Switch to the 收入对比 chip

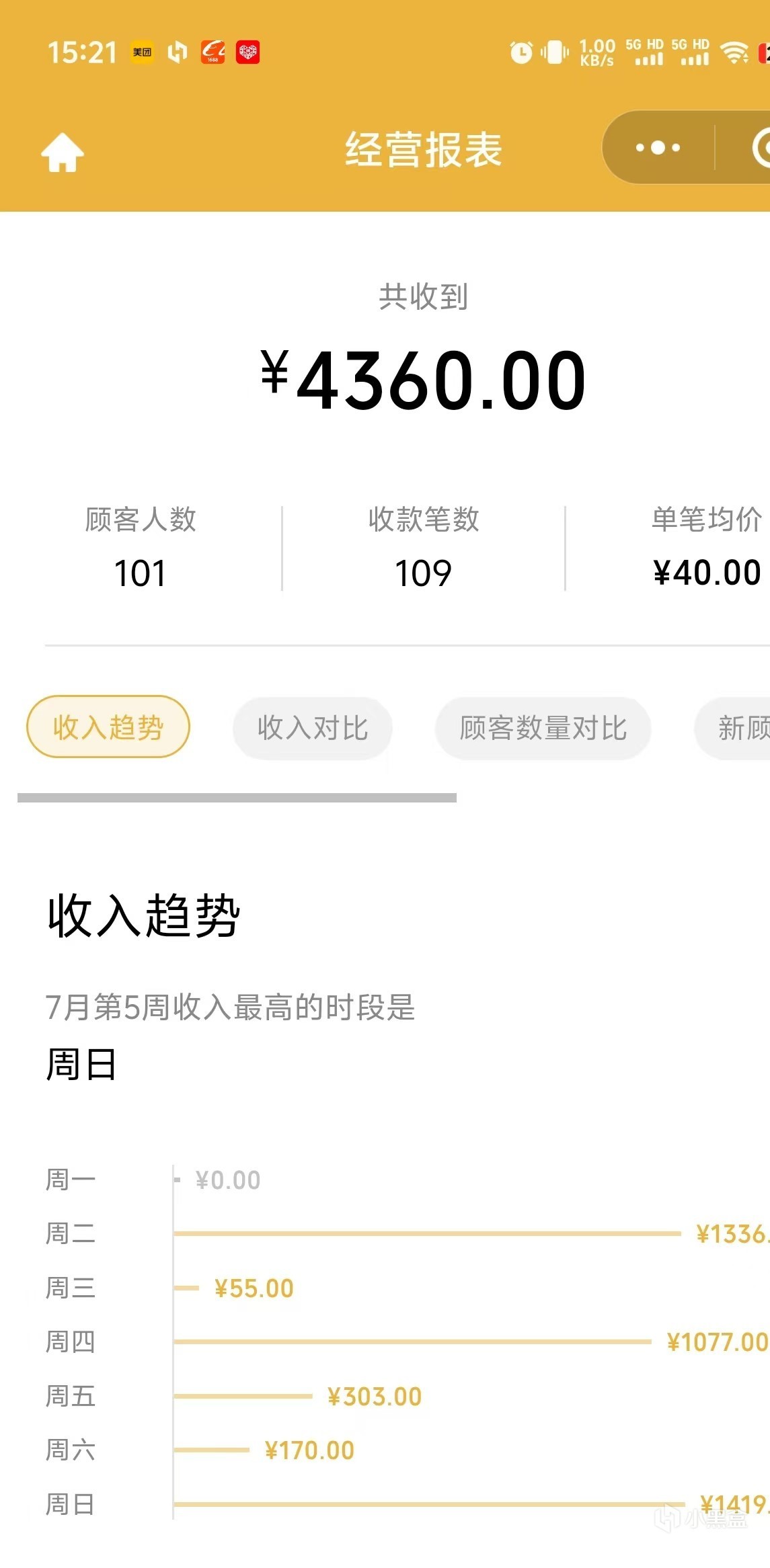313,729
